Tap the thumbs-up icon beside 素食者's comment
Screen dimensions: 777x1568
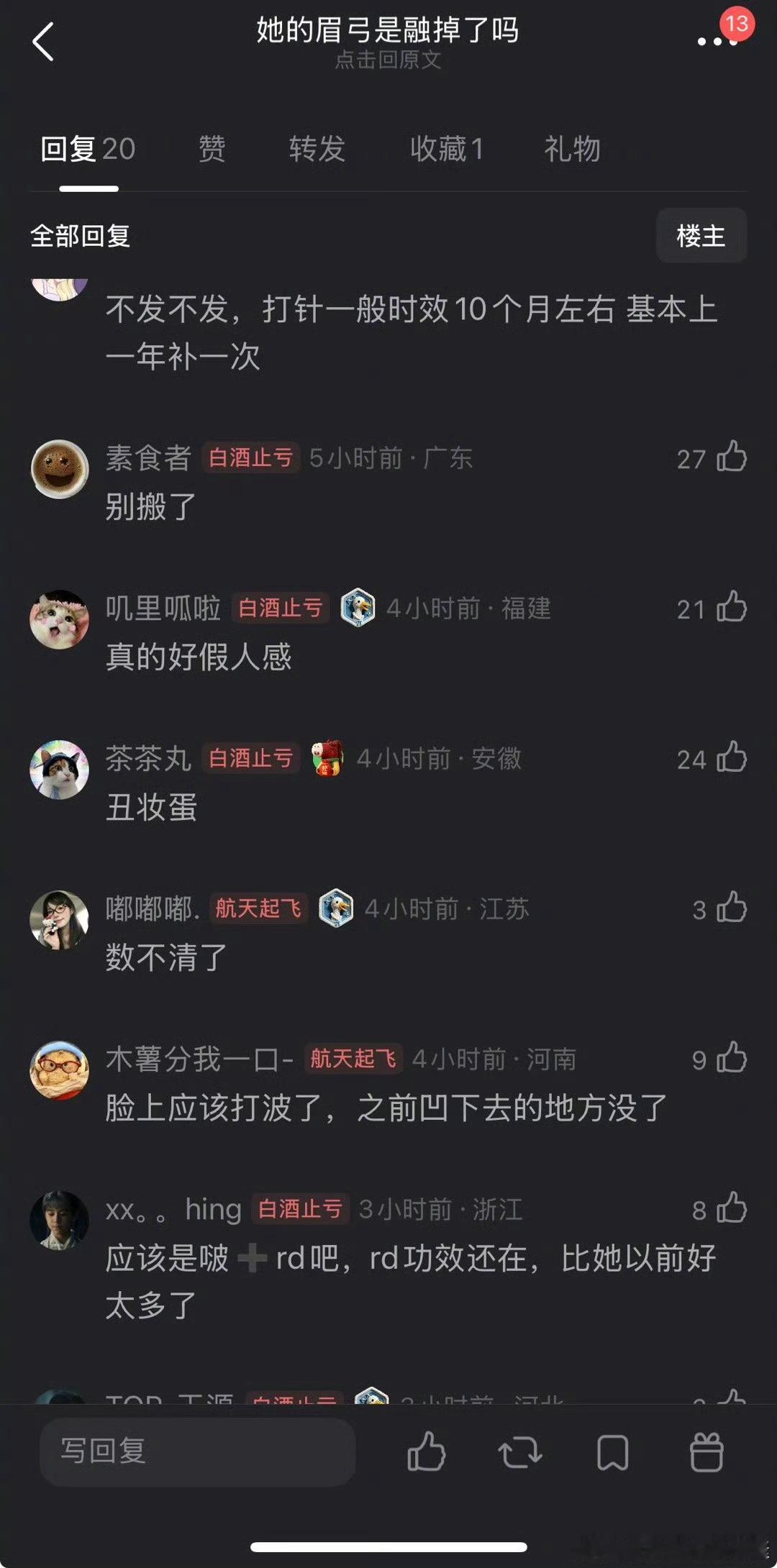[733, 459]
